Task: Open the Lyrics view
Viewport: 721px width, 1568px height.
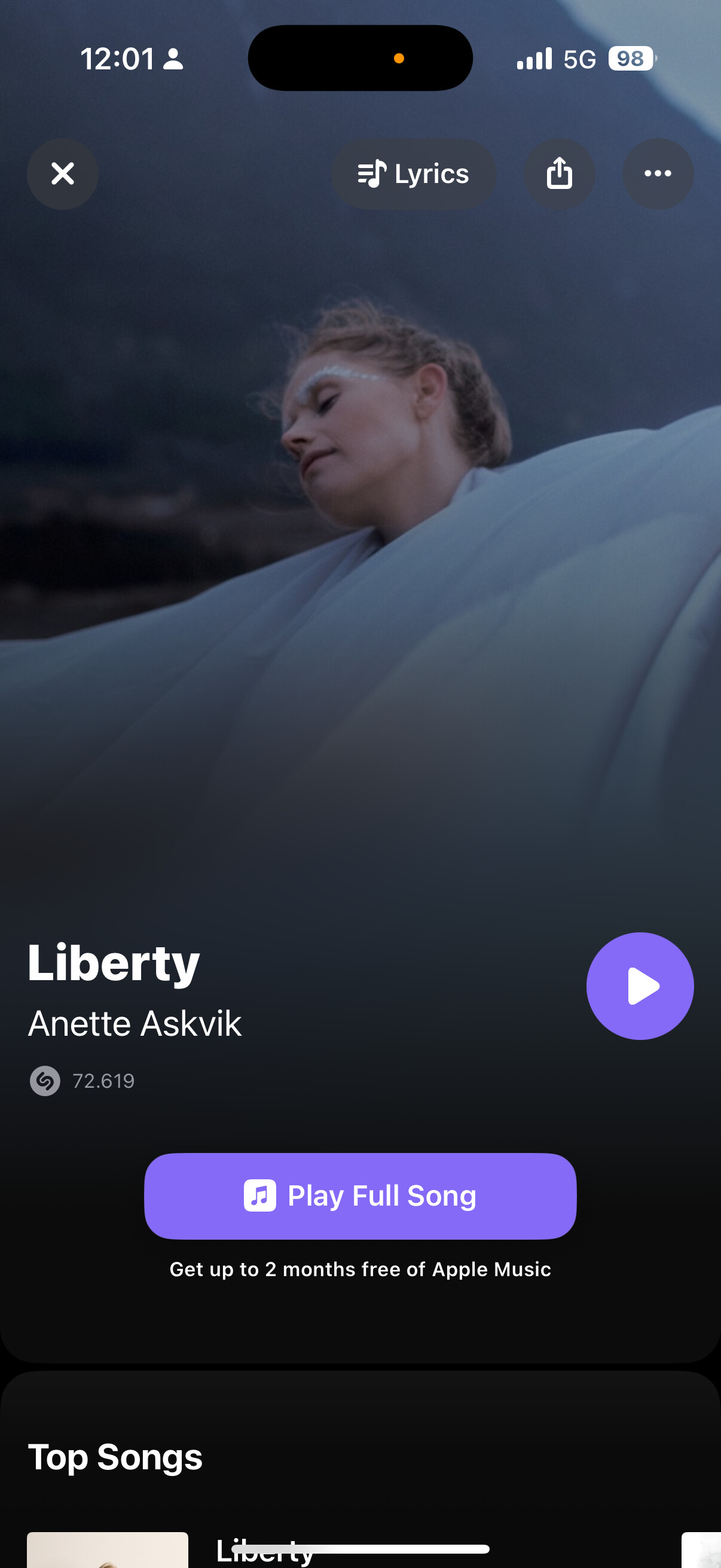Action: pyautogui.click(x=414, y=174)
